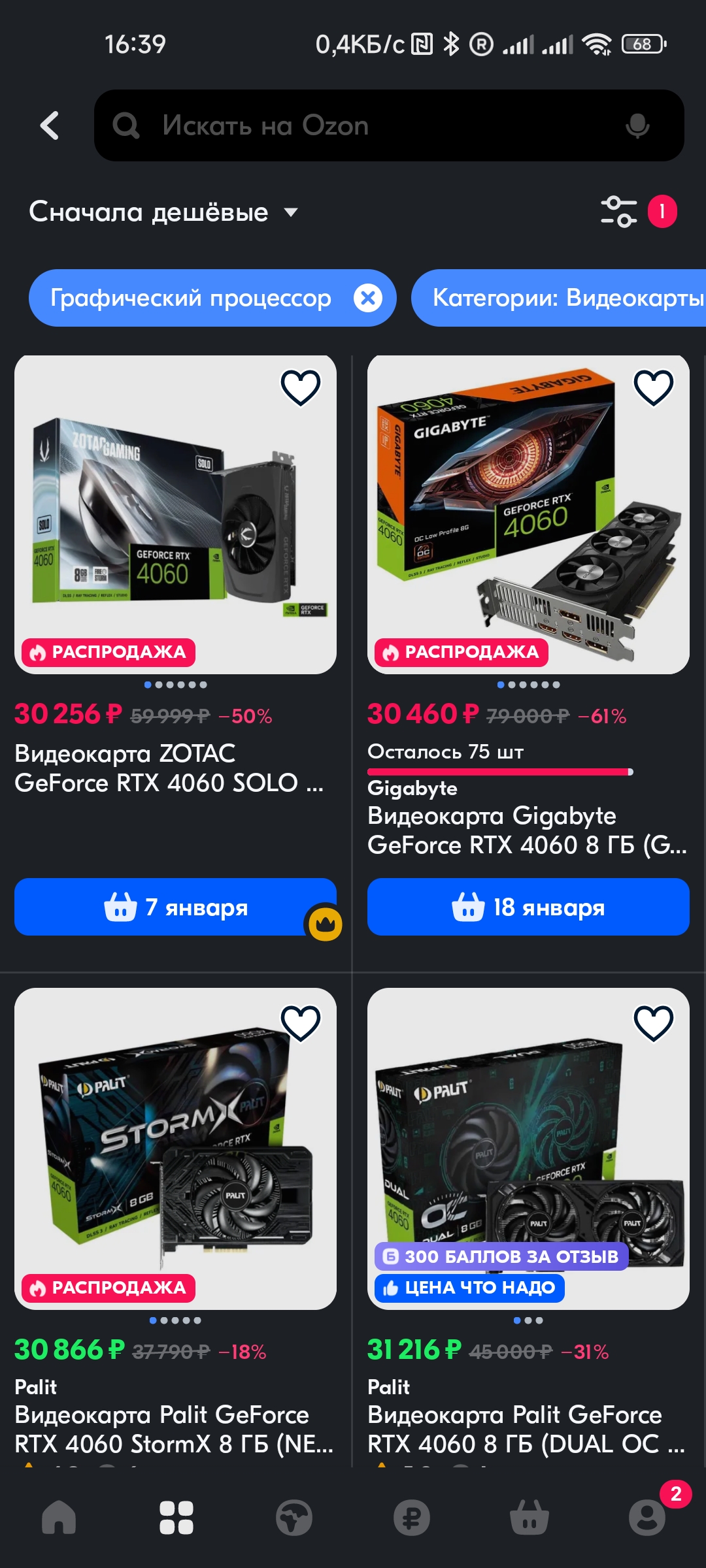Open the cart tab in bottom navigation
Viewport: 706px width, 1568px height.
tap(529, 1517)
